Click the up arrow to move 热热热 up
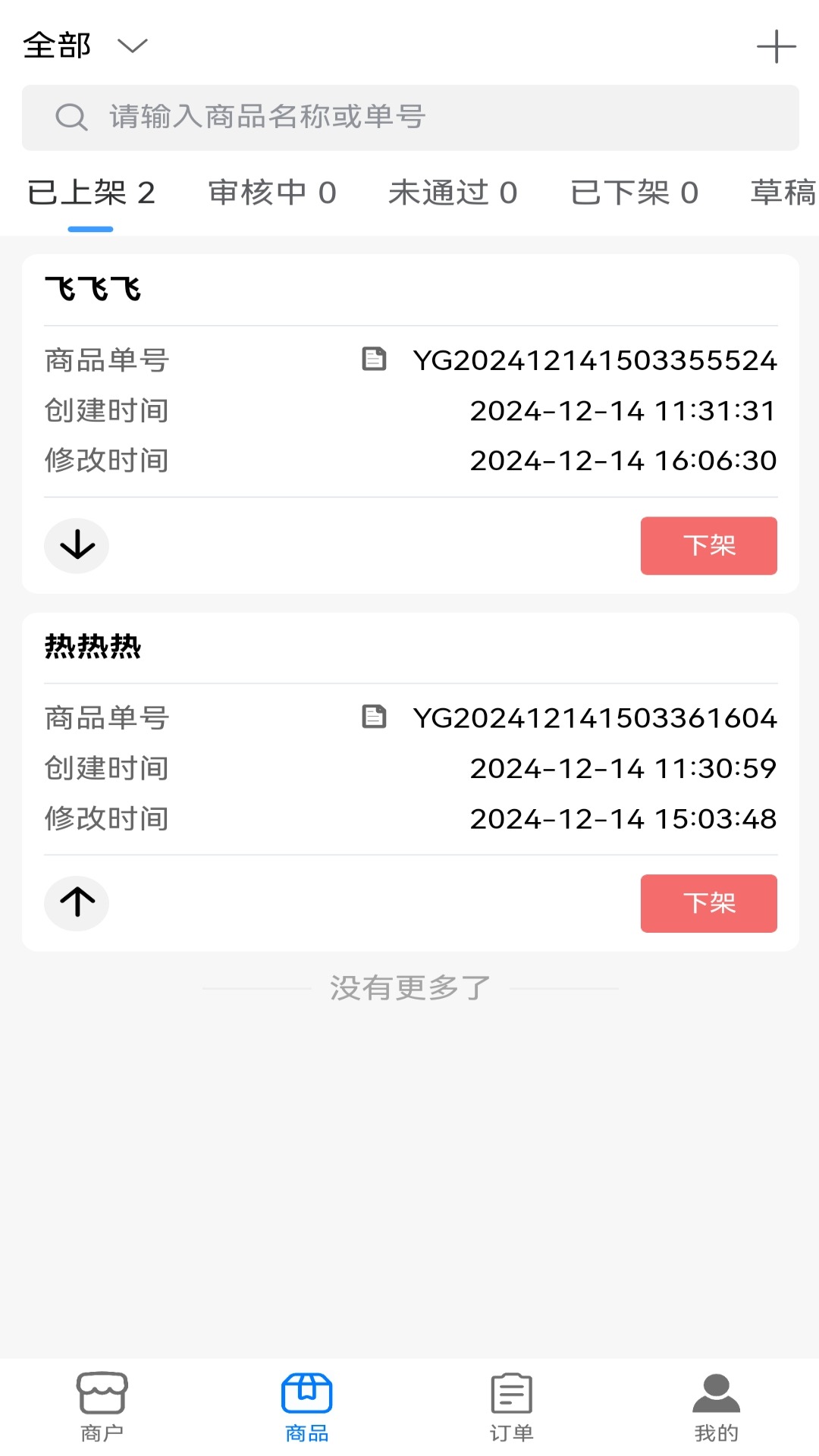Image resolution: width=819 pixels, height=1456 pixels. (x=77, y=903)
